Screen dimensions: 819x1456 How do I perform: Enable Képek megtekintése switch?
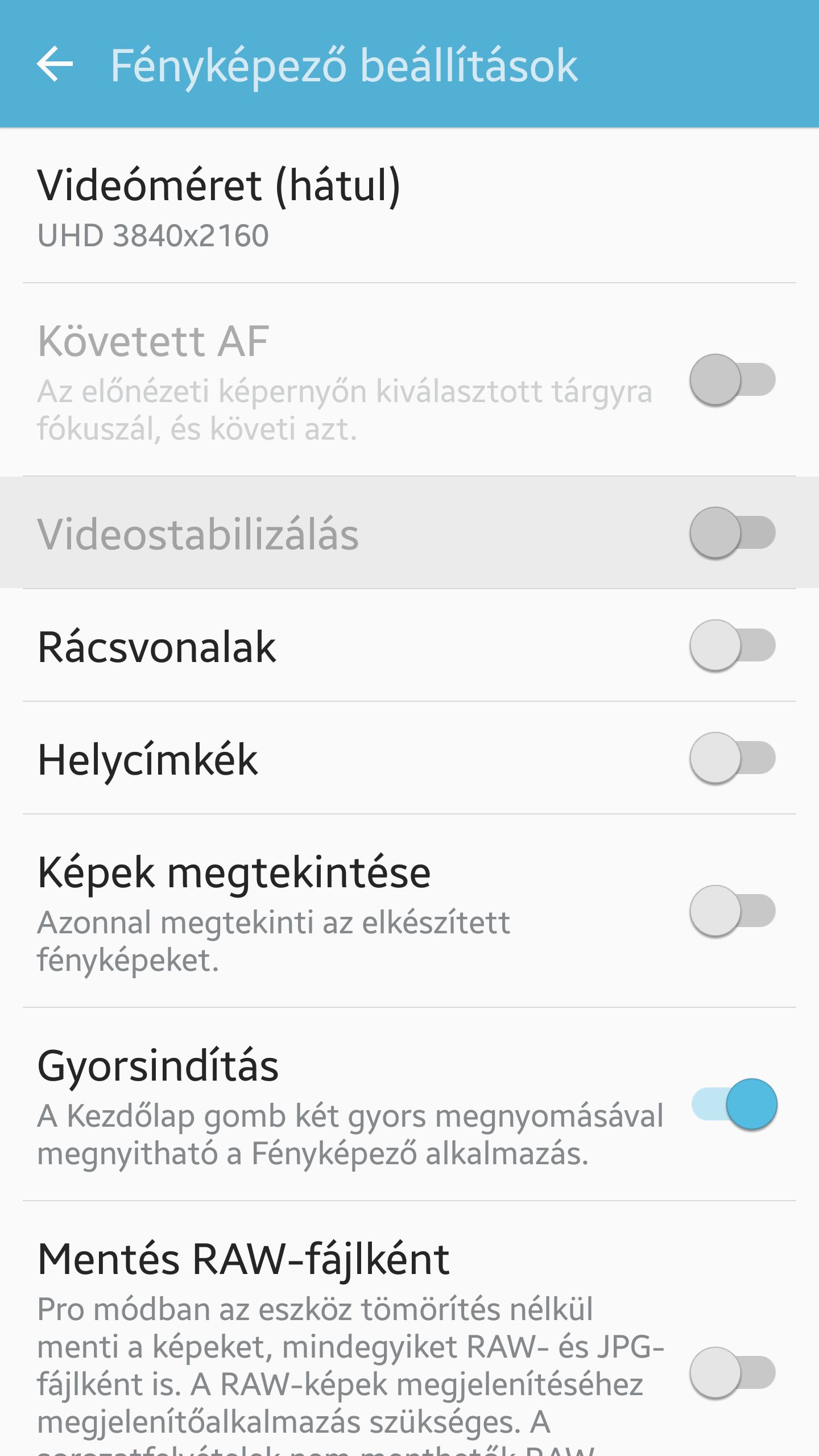733,911
